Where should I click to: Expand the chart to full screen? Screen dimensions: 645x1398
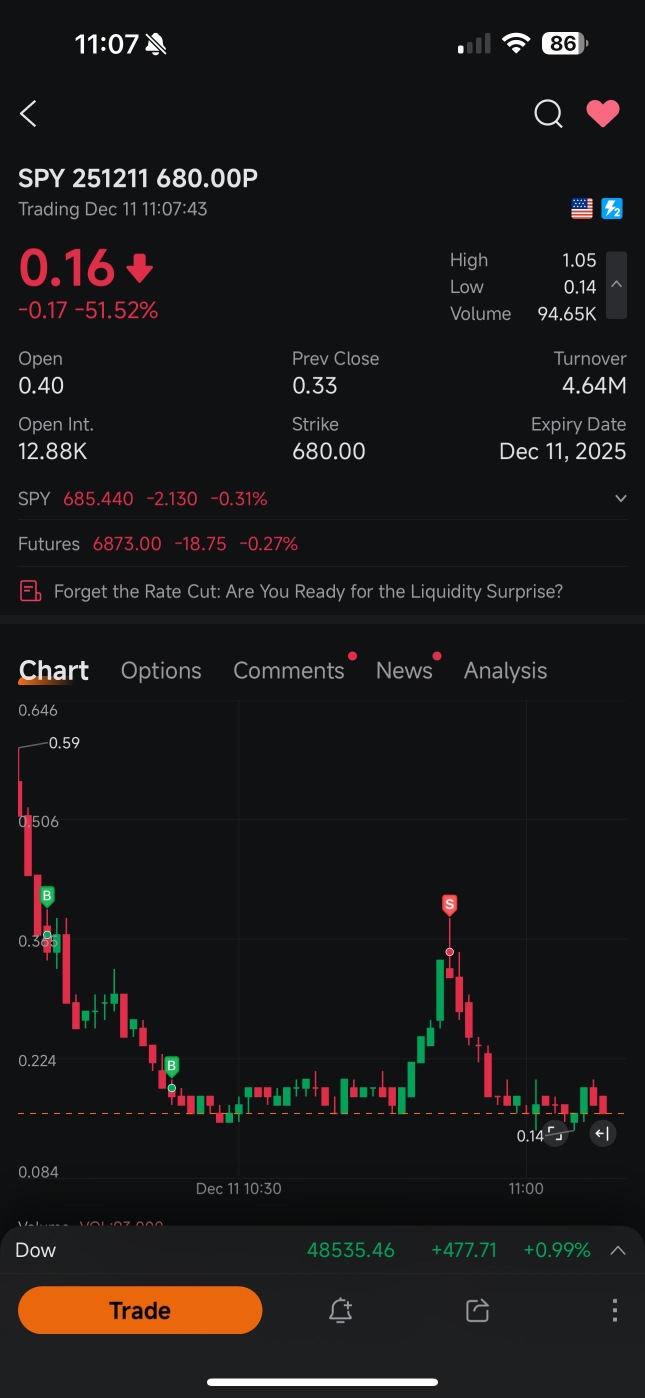(556, 1134)
